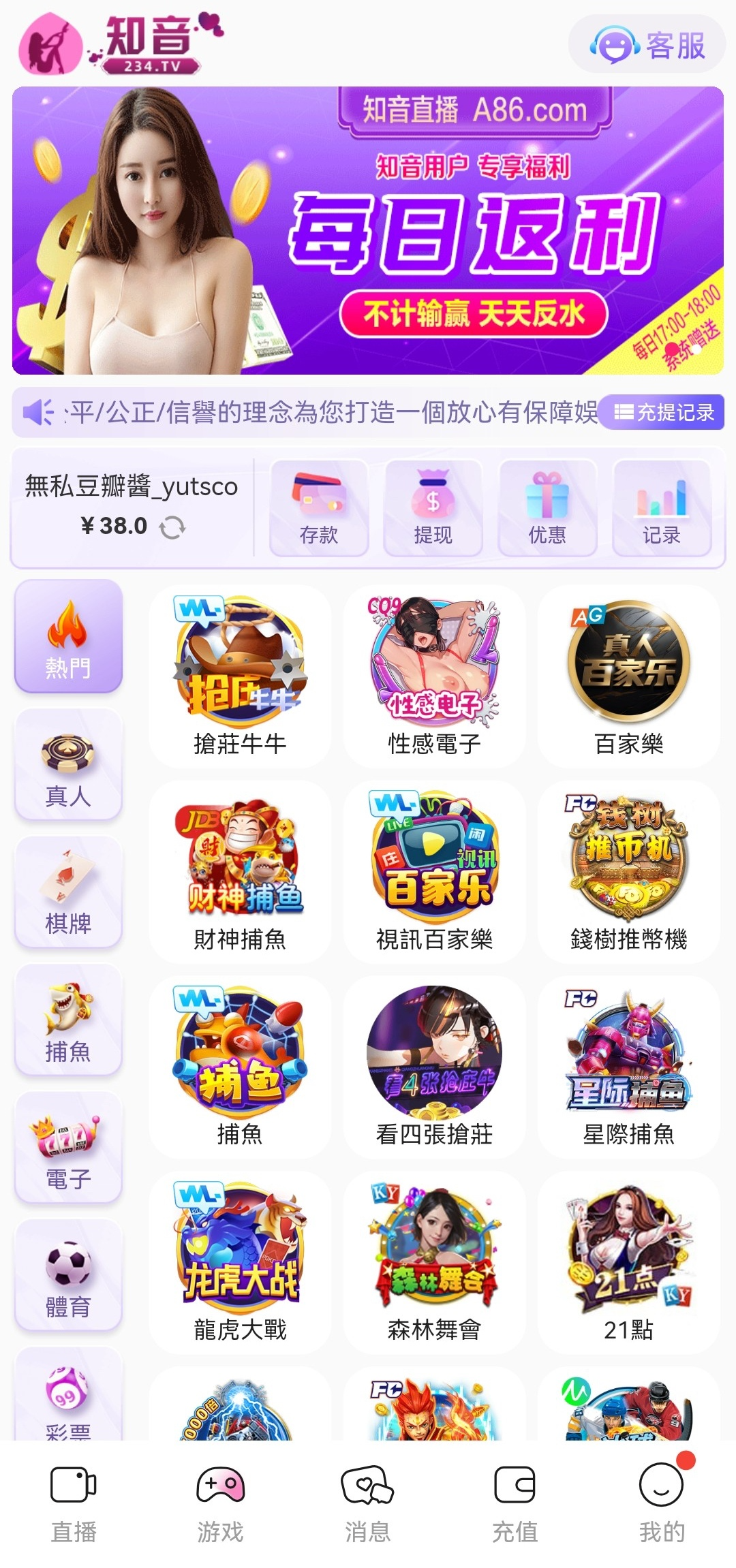This screenshot has width=736, height=1568.
Task: View 优惠 promotions
Action: (547, 507)
